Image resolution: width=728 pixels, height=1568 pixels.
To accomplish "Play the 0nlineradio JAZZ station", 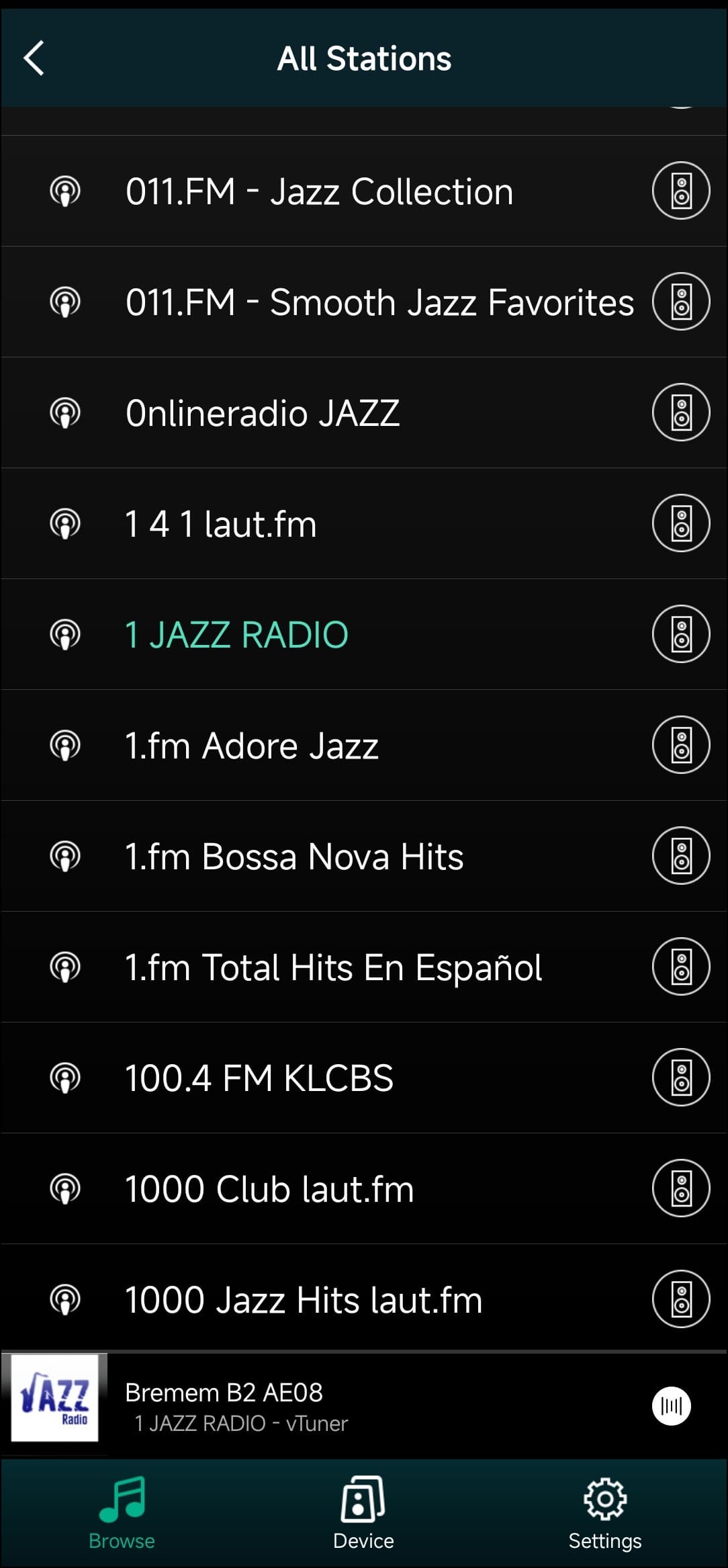I will [263, 412].
